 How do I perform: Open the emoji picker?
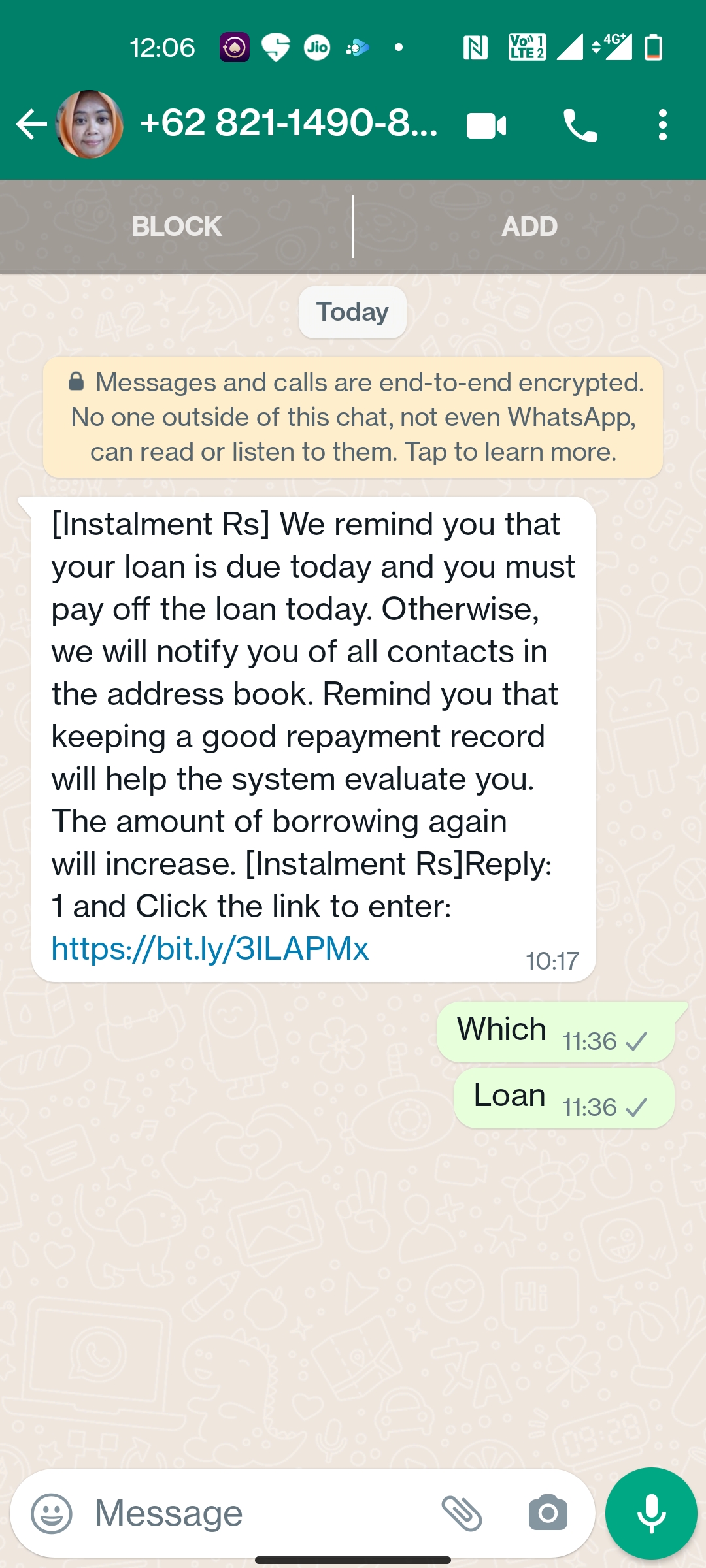click(x=52, y=1513)
